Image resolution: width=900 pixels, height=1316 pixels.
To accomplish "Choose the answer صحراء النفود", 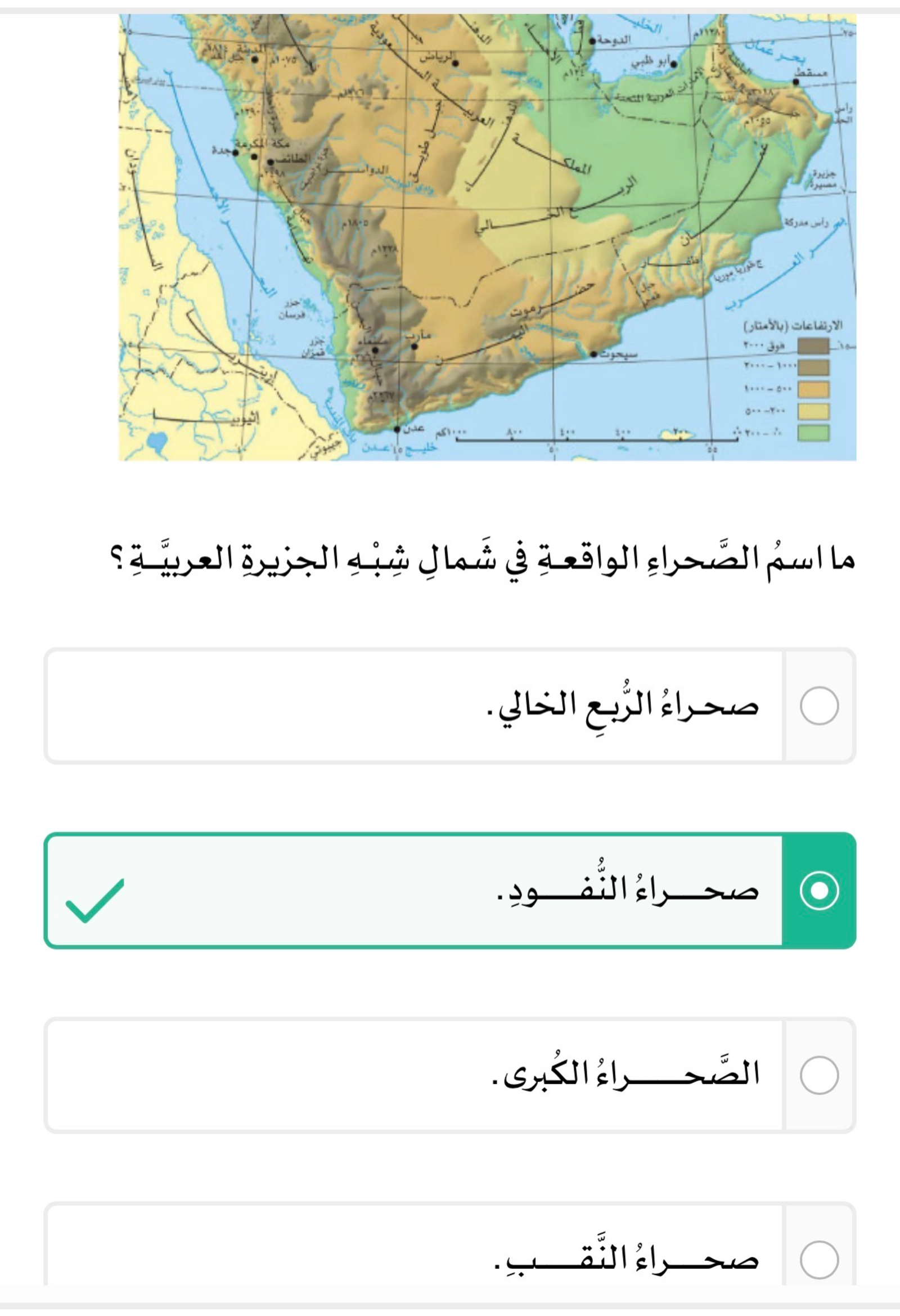I will pos(449,891).
